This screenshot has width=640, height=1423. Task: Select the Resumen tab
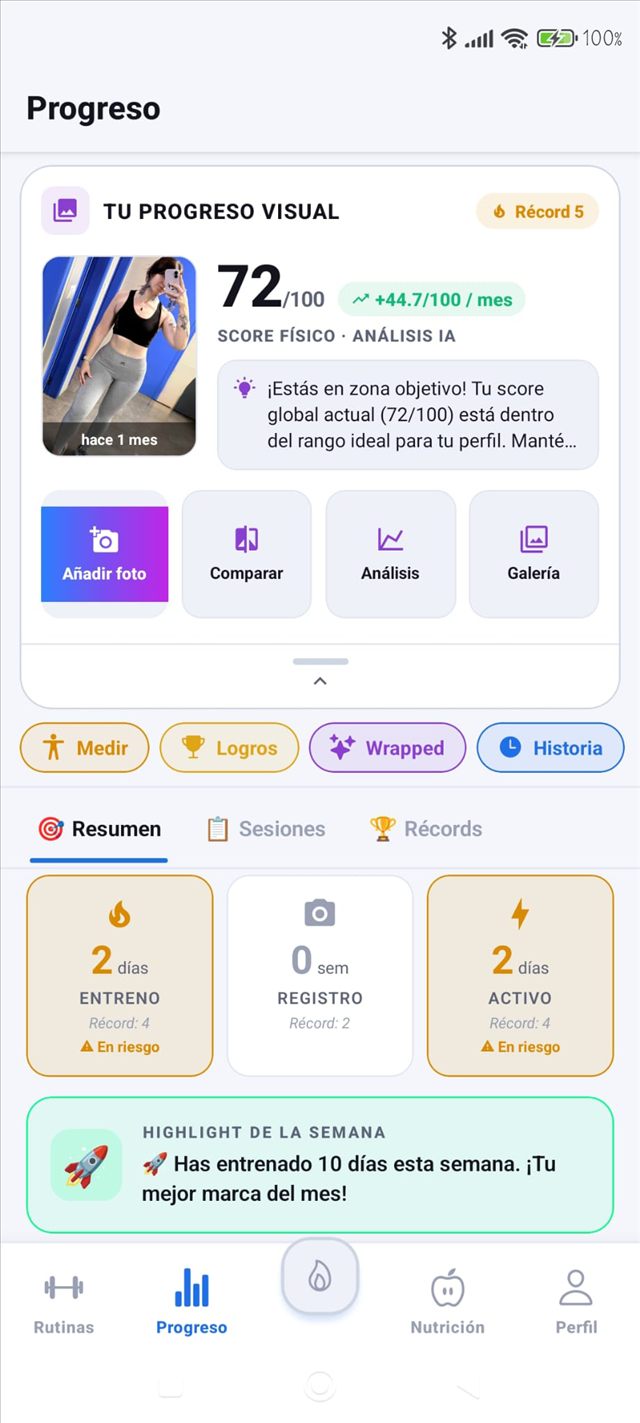pos(99,829)
